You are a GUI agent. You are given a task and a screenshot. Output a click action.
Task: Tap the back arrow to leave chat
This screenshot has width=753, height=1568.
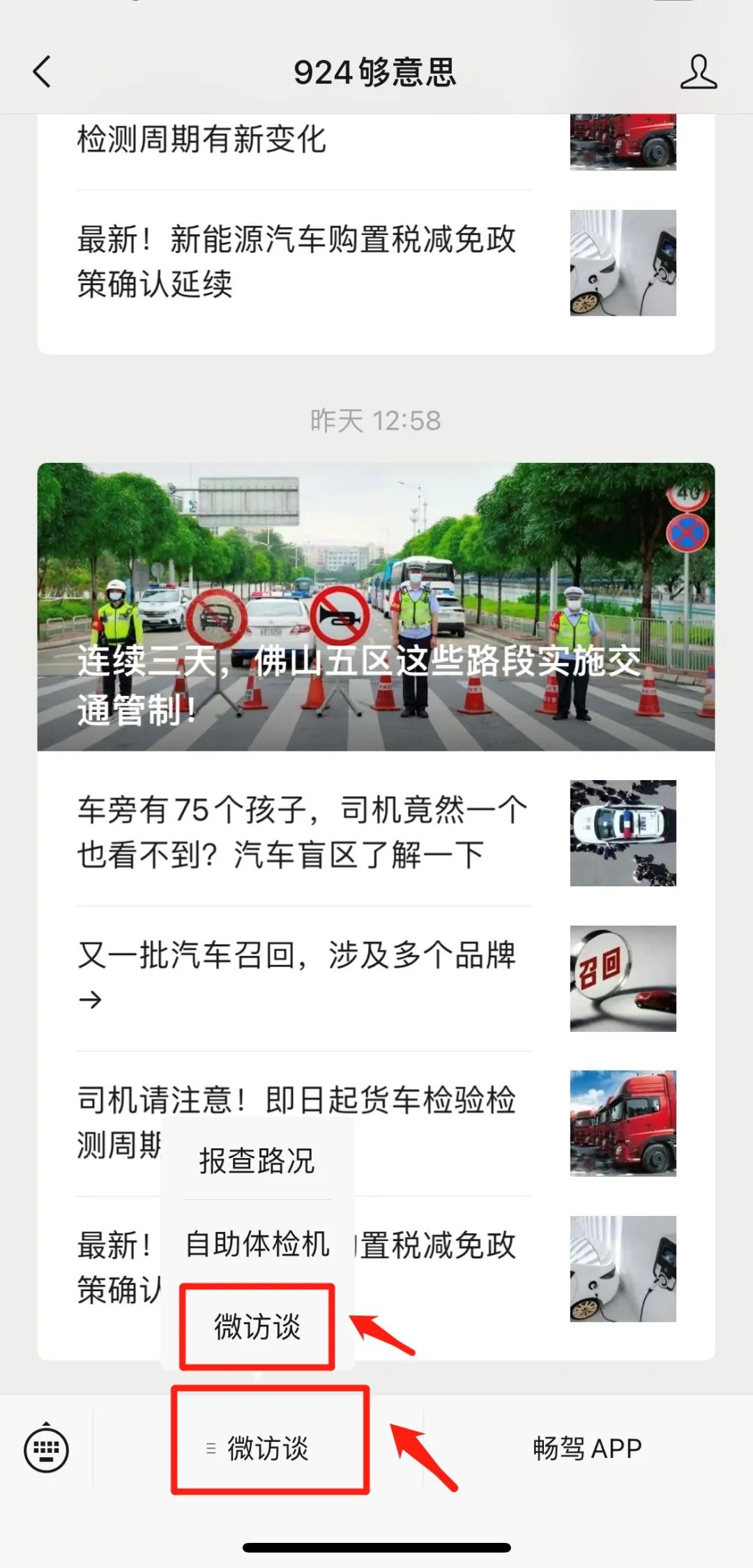[42, 72]
